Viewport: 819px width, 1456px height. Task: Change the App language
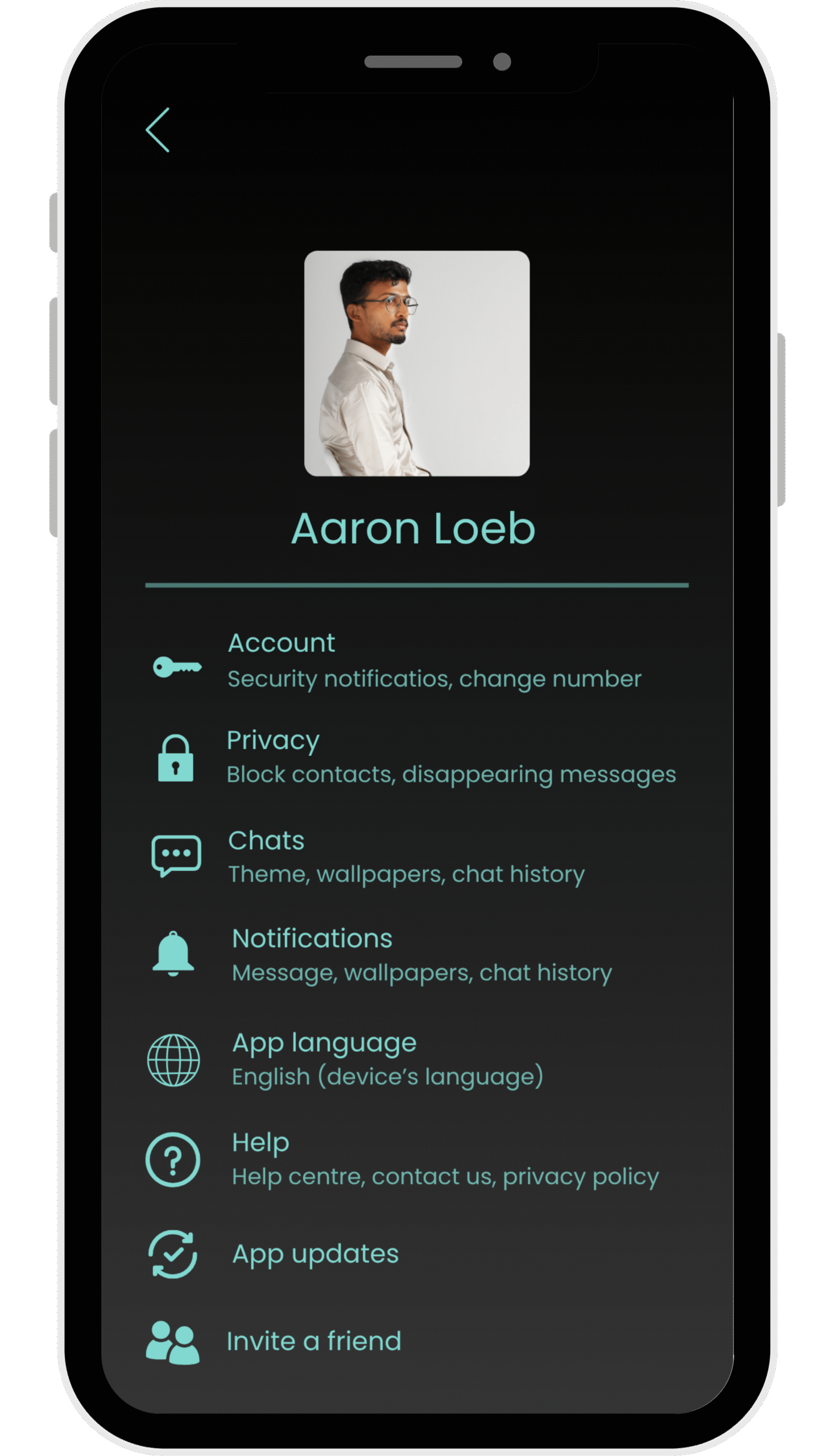coord(324,1044)
